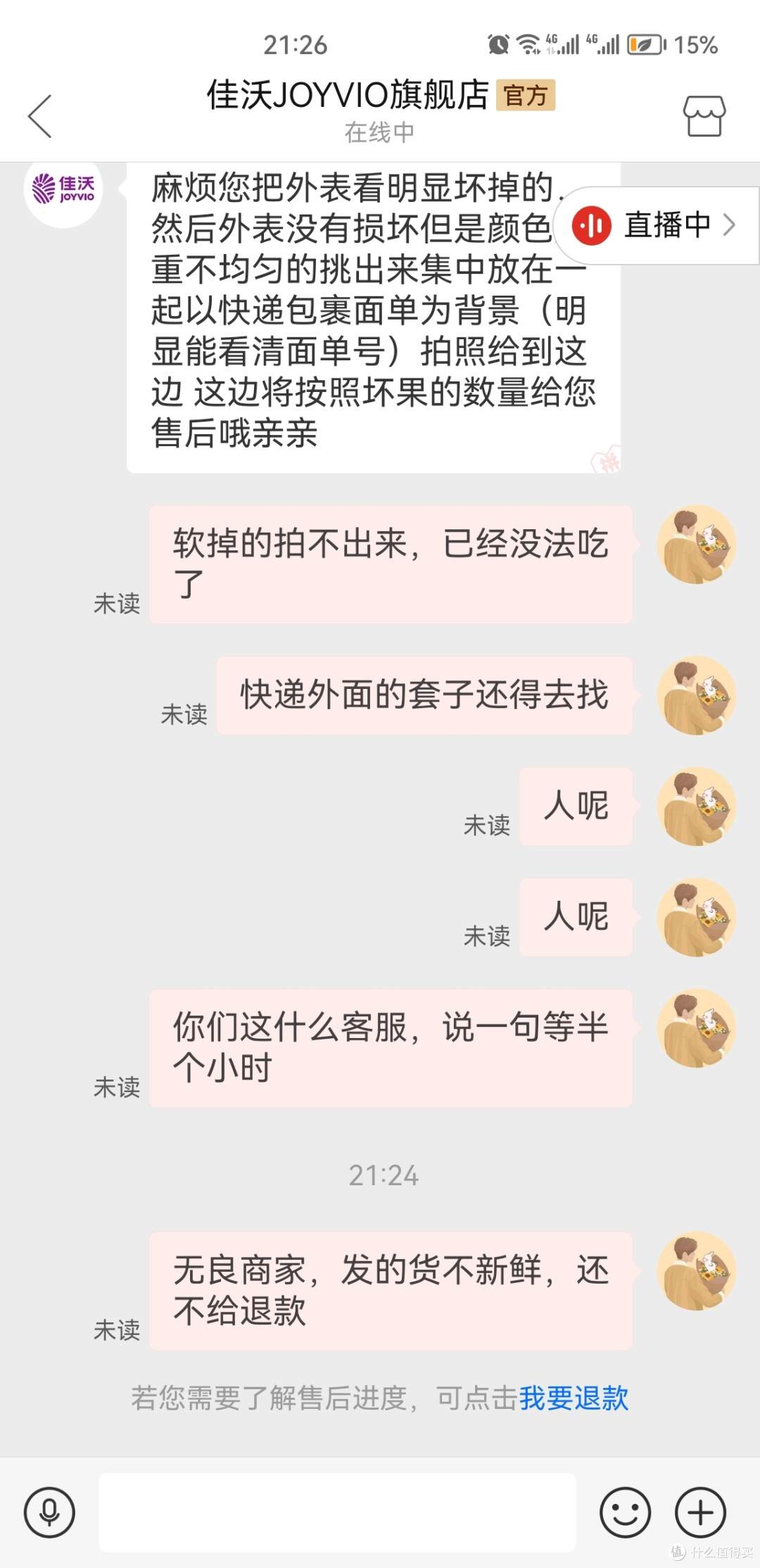This screenshot has height=1568, width=760.
Task: Tap the battery indicator in status bar
Action: 644,42
